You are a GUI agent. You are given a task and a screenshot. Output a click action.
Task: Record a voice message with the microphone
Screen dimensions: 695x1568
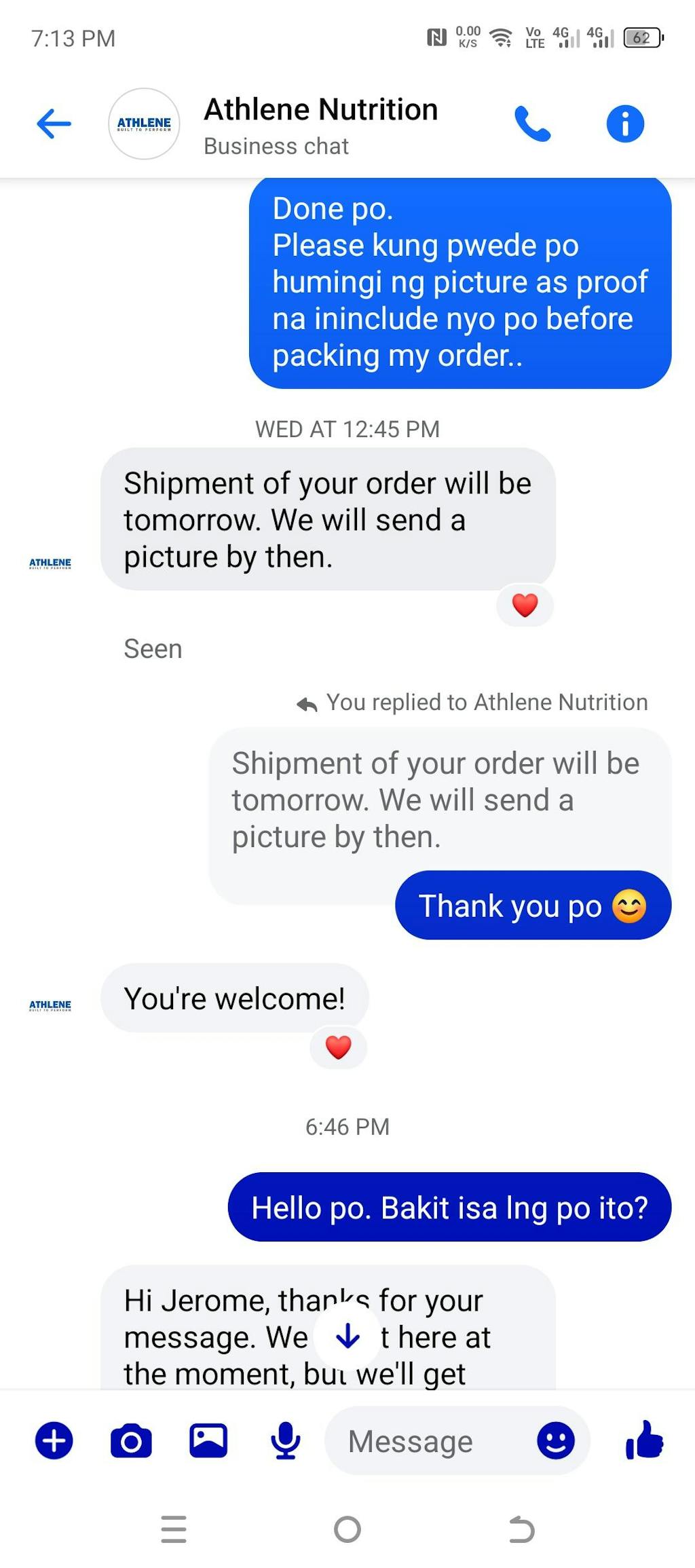pyautogui.click(x=286, y=1440)
